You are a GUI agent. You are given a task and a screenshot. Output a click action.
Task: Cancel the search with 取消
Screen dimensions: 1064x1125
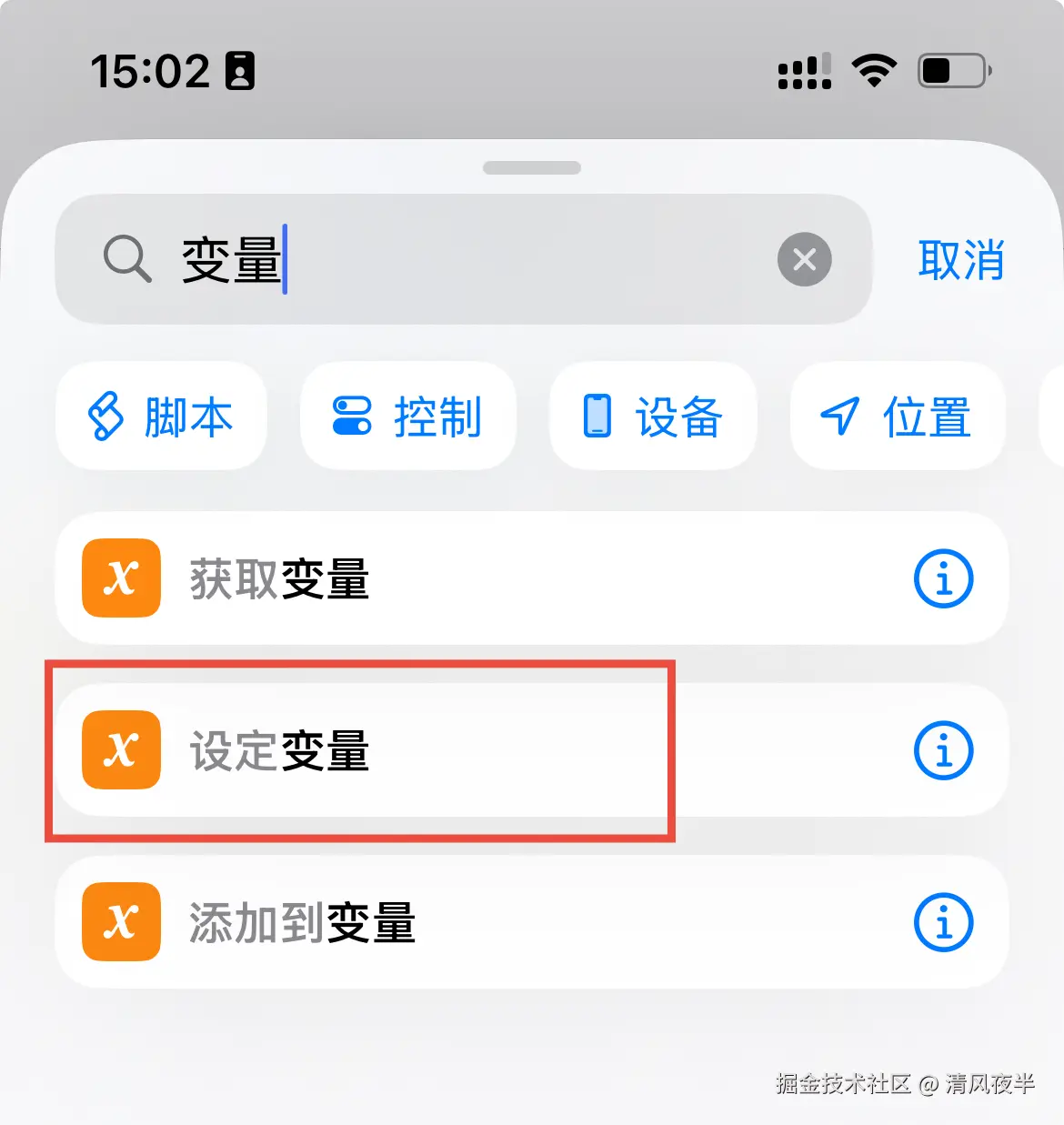(960, 260)
